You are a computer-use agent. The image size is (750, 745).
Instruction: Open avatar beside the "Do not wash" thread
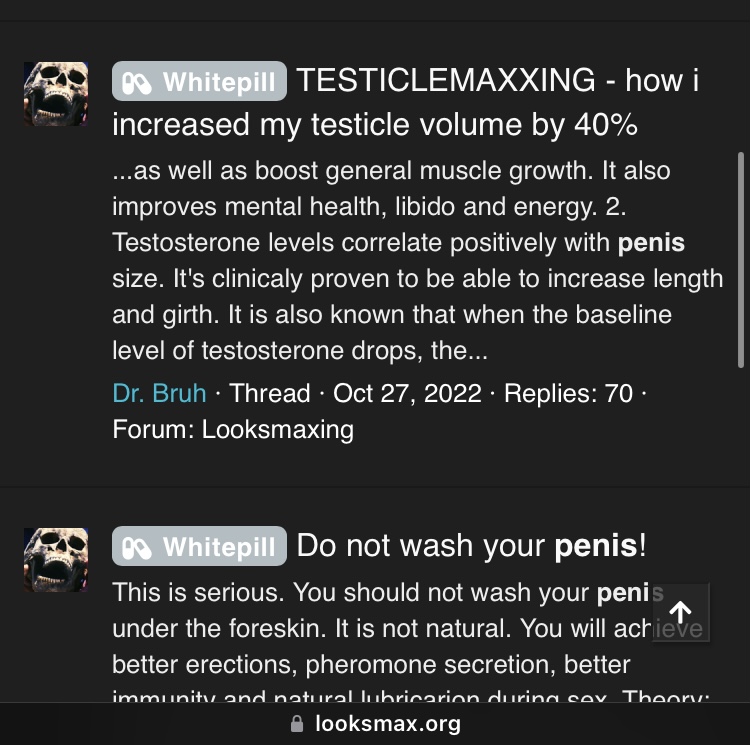click(56, 559)
